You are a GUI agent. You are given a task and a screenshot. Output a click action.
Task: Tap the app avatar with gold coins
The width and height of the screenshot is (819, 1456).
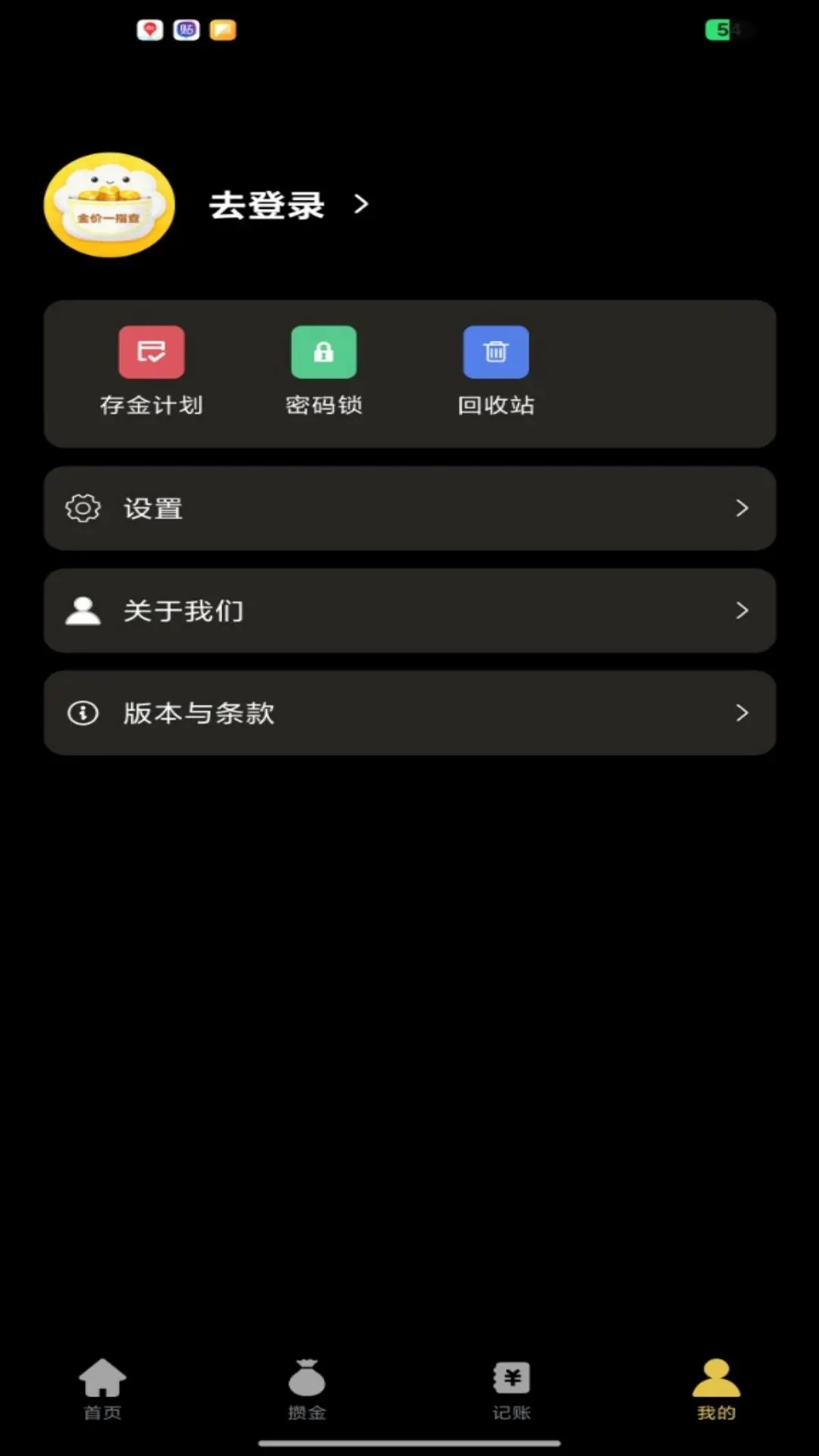(x=108, y=204)
